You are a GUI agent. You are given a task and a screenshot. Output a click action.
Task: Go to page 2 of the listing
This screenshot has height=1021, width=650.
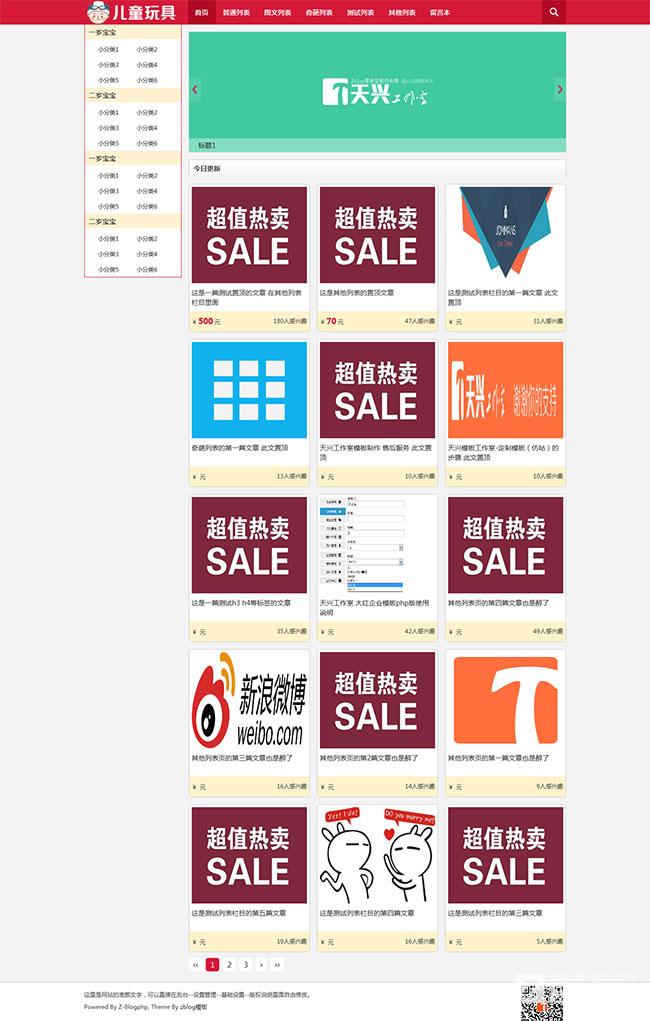click(229, 965)
